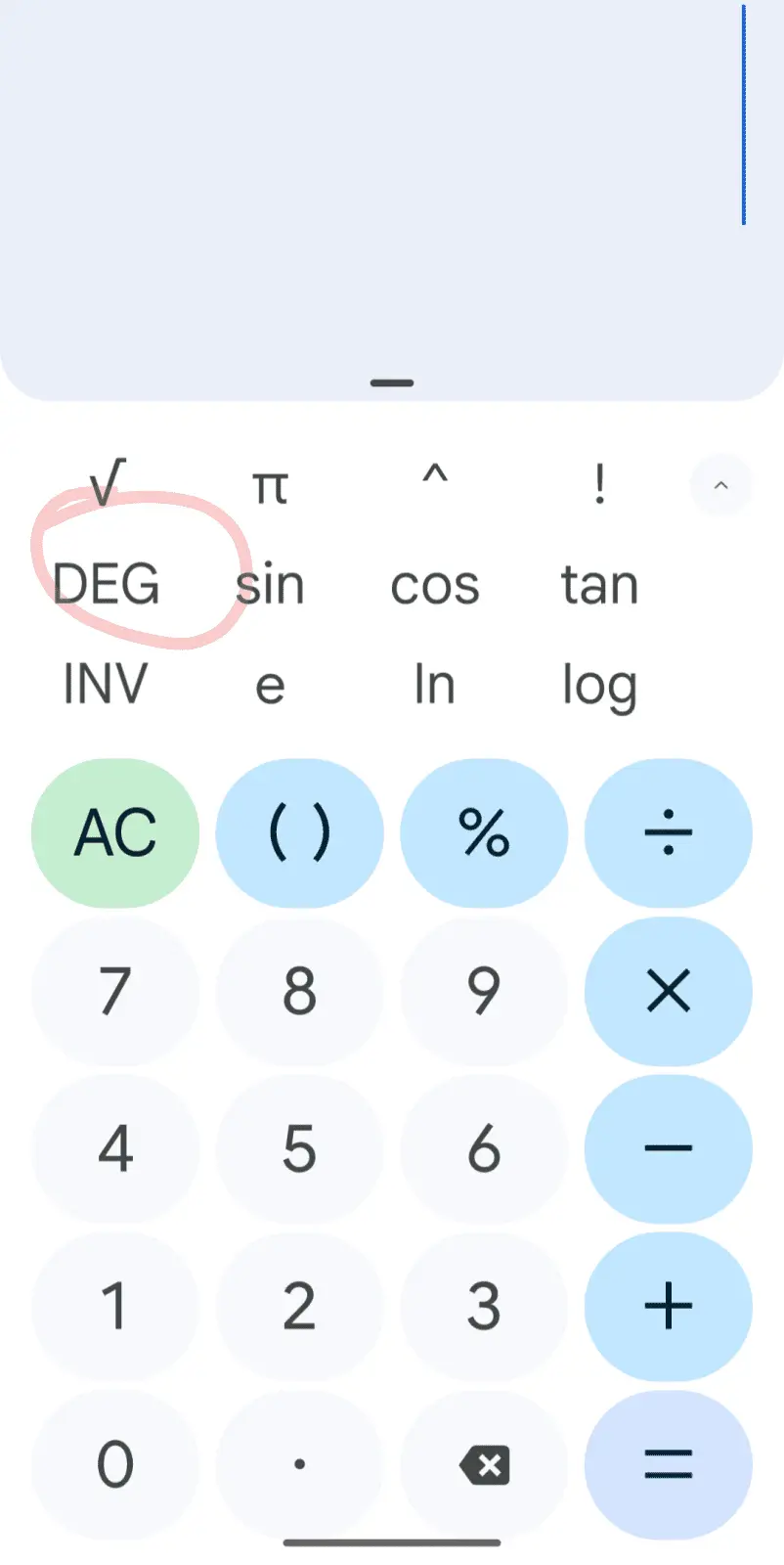Insert the factorial symbol

(x=599, y=485)
